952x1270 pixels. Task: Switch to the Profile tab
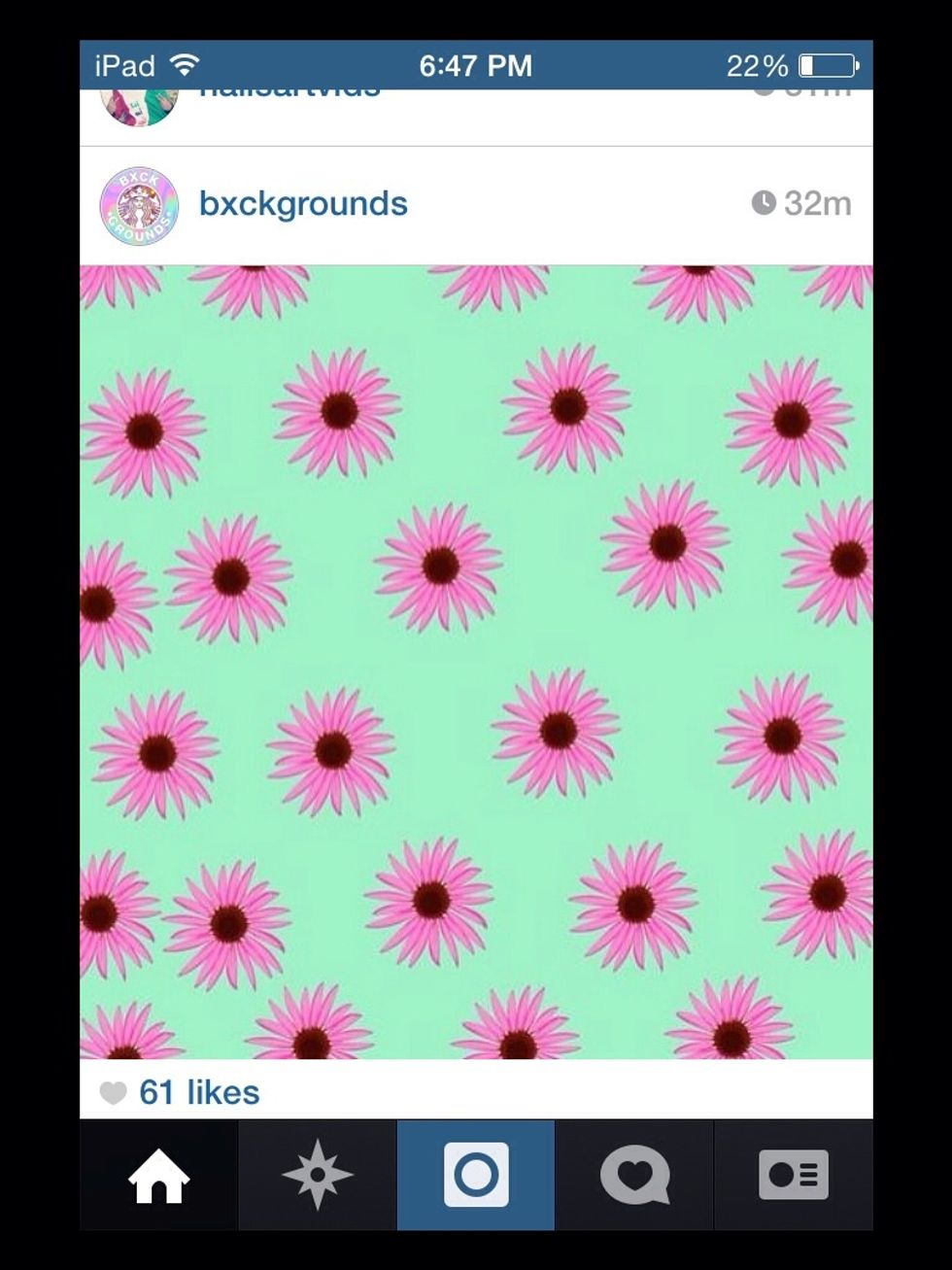(x=793, y=1176)
